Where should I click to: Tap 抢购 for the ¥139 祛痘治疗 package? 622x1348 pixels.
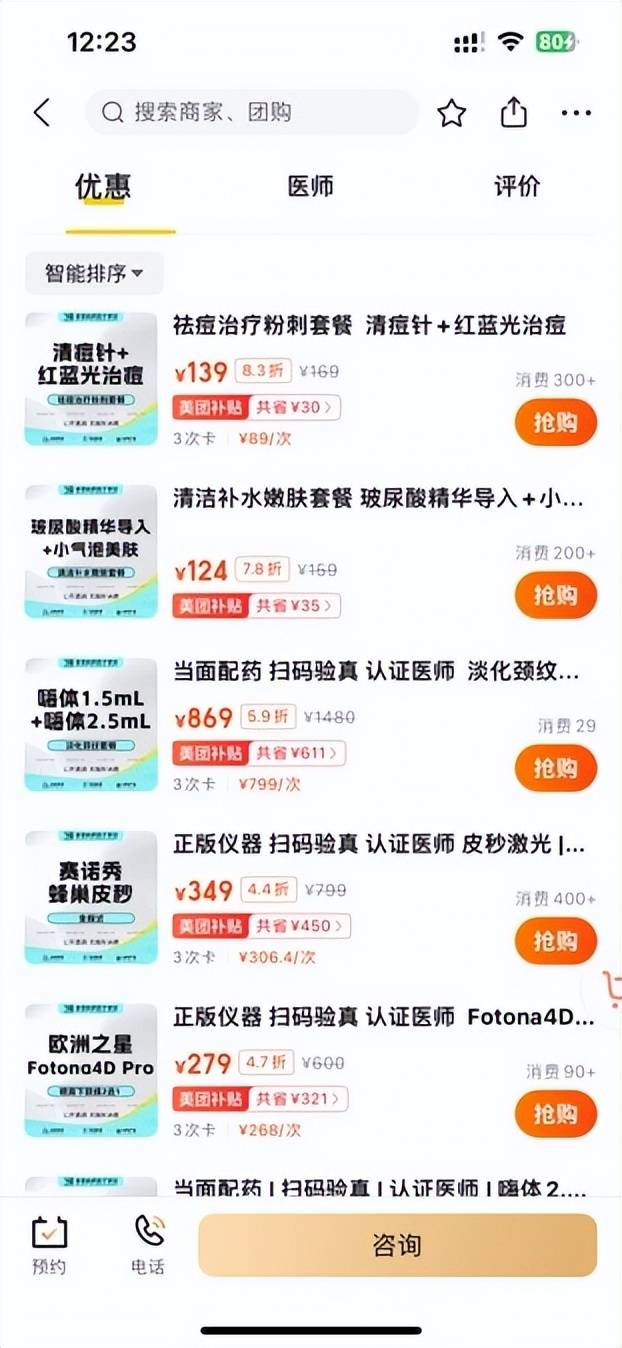(555, 423)
